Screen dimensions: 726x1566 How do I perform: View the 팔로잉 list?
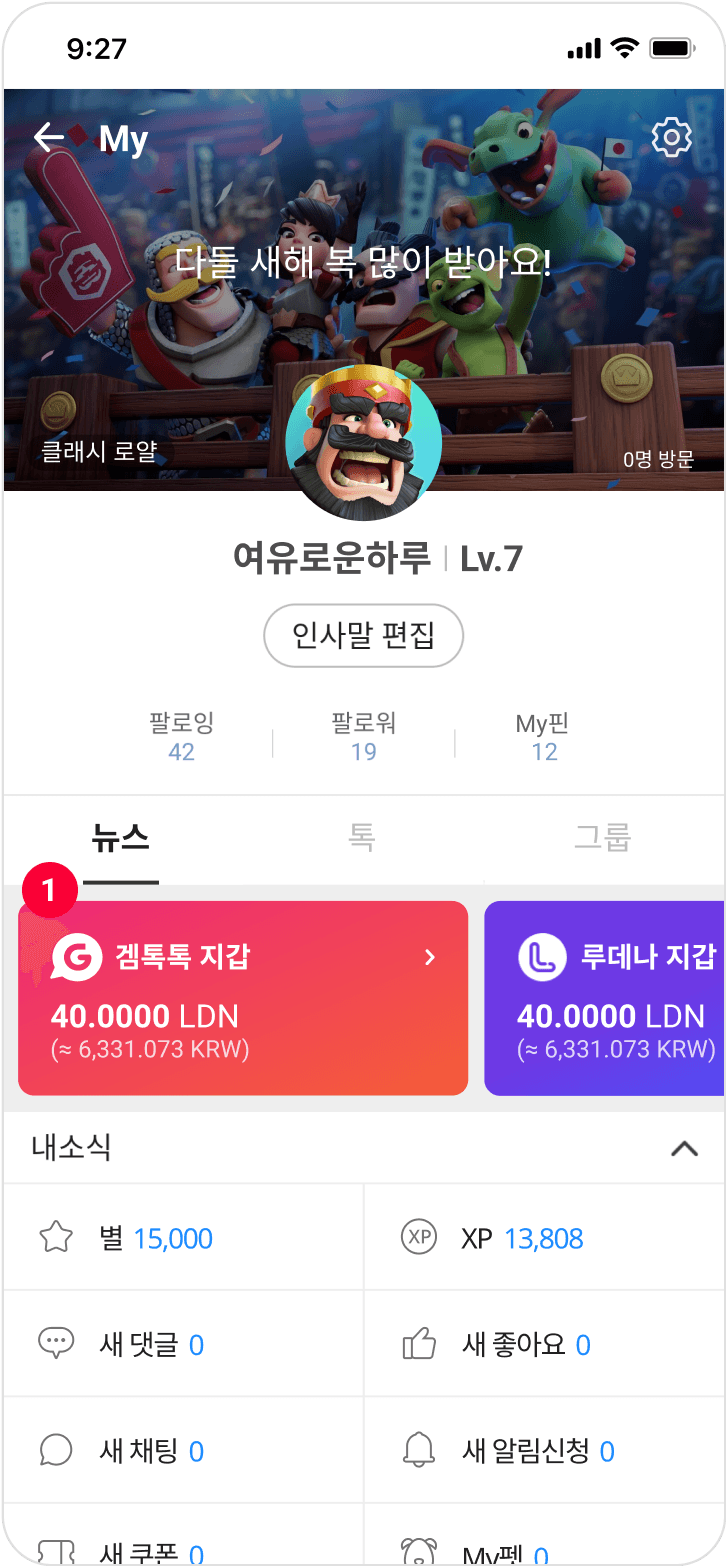pyautogui.click(x=181, y=738)
